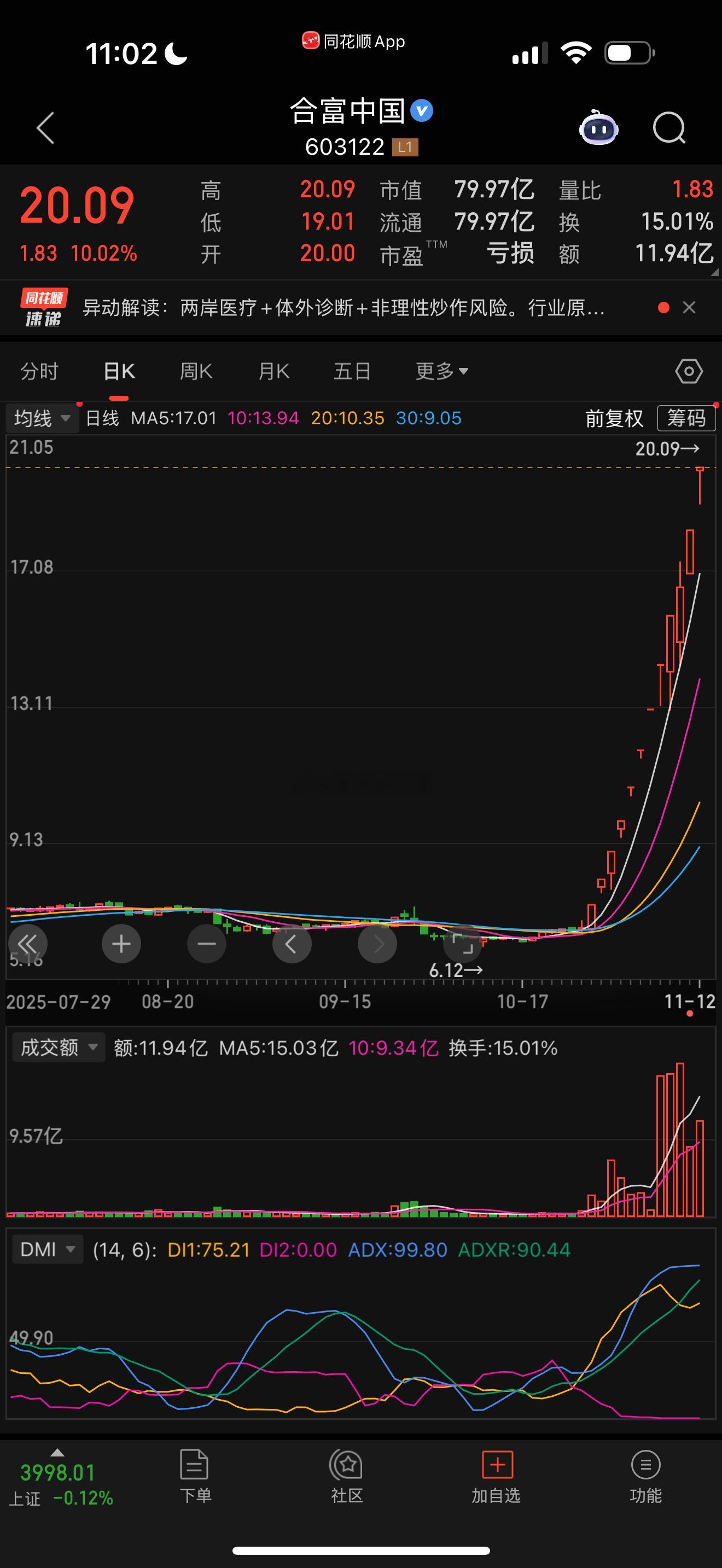
Task: Expand the 更多 chart period menu
Action: 441,371
